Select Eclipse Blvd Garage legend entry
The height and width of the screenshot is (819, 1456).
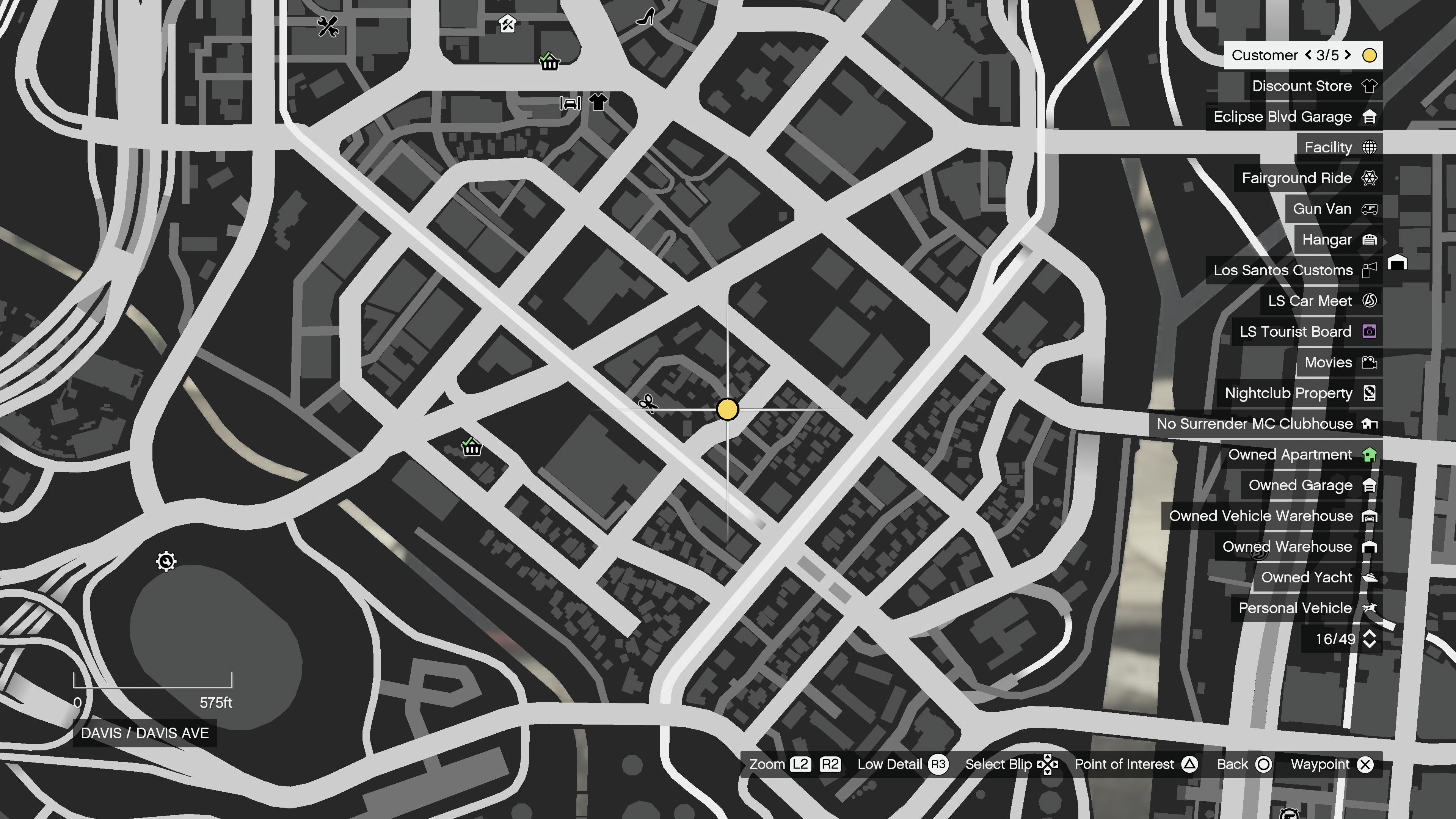1294,116
